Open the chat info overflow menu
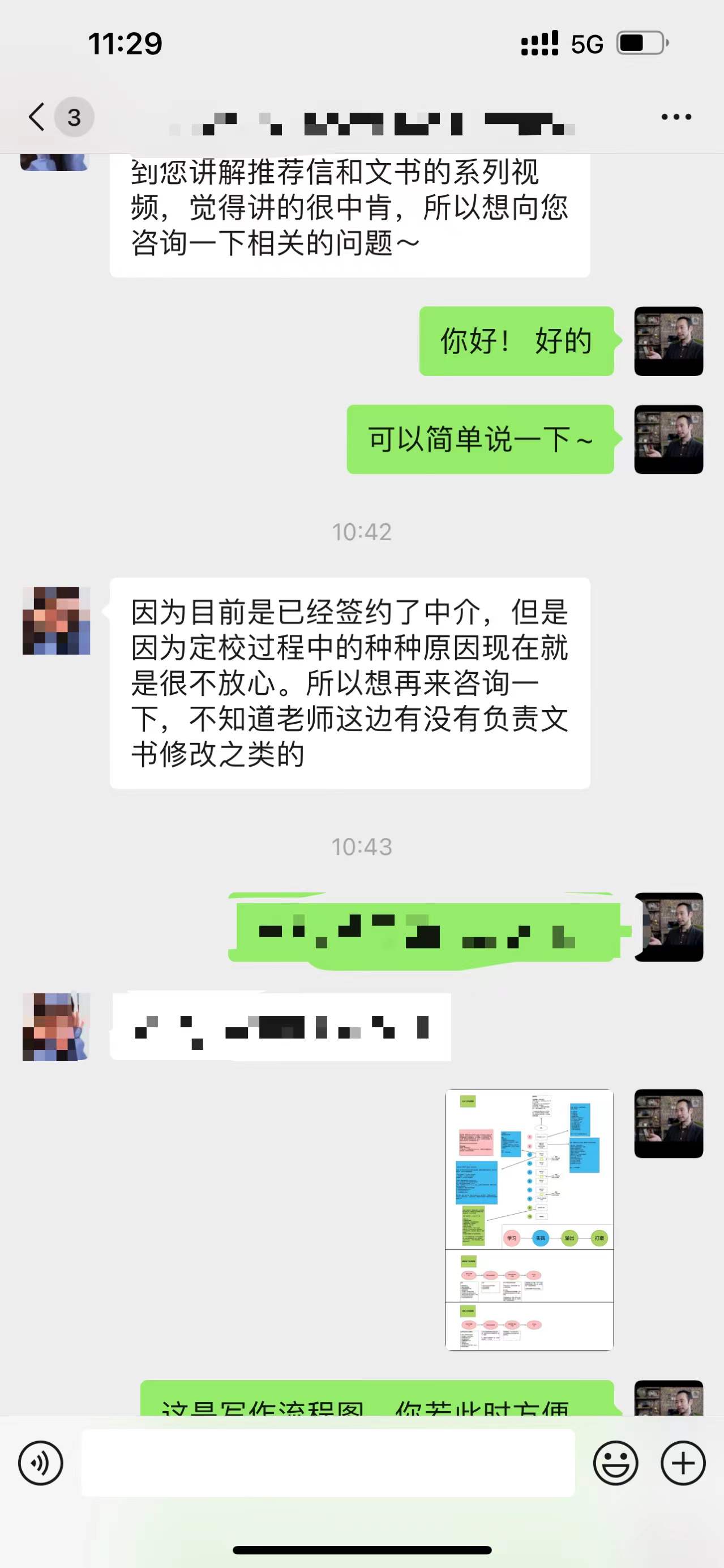The height and width of the screenshot is (1568, 724). (676, 116)
